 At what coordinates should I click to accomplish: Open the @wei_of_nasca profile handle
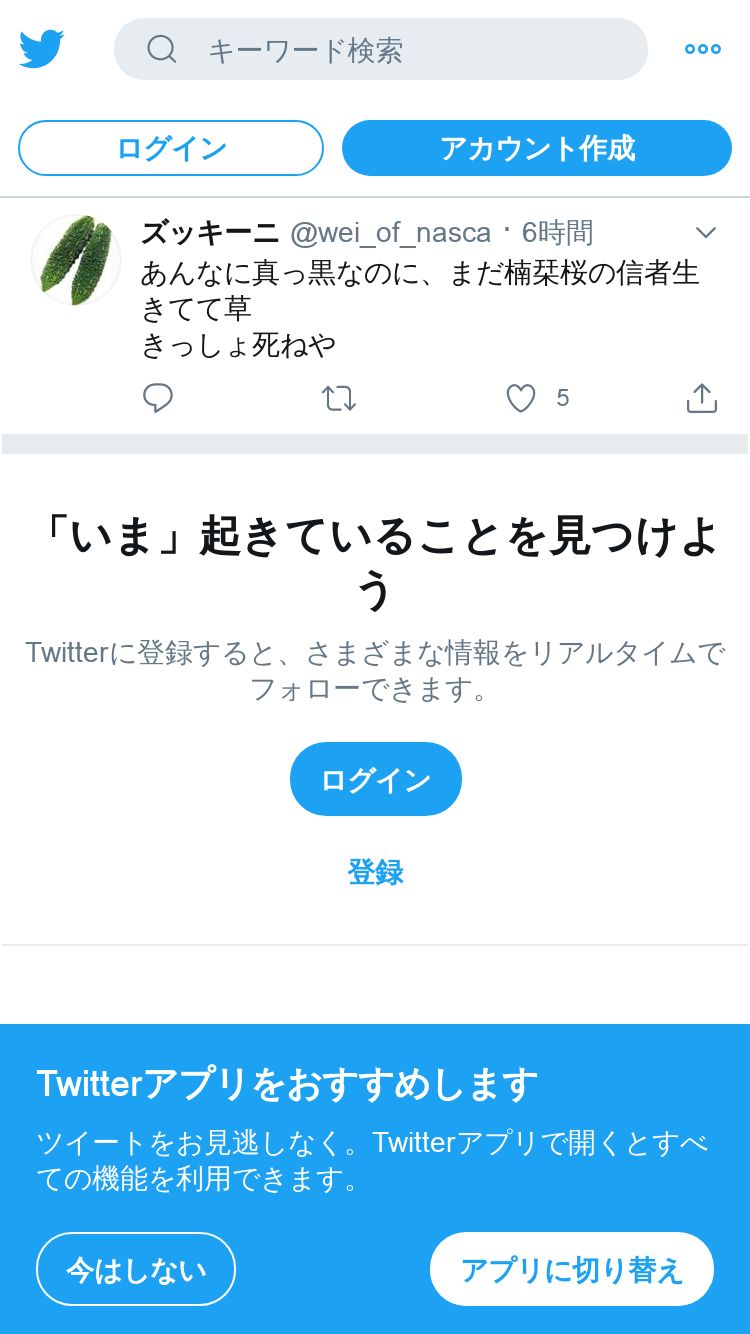point(391,233)
